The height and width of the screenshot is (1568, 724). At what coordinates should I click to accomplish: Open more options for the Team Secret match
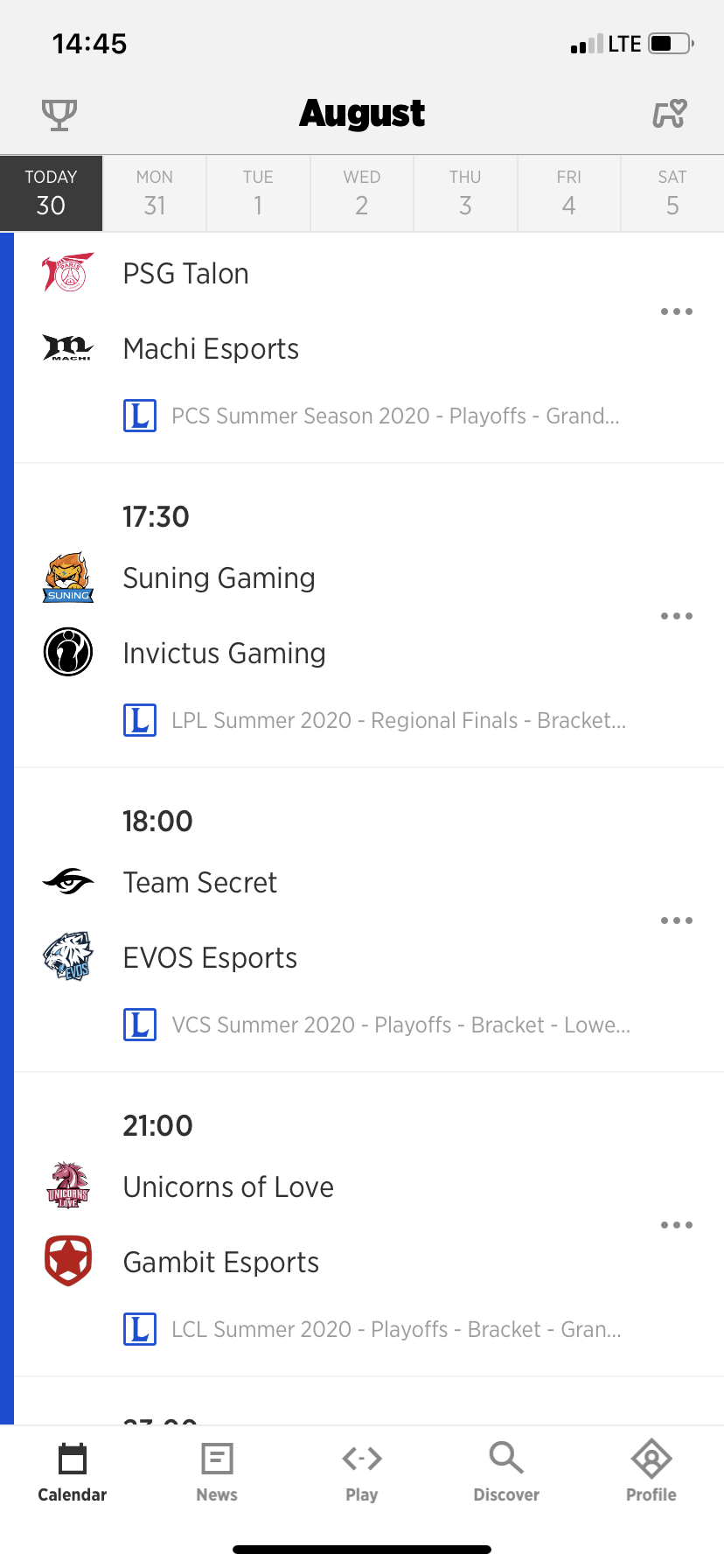point(677,920)
